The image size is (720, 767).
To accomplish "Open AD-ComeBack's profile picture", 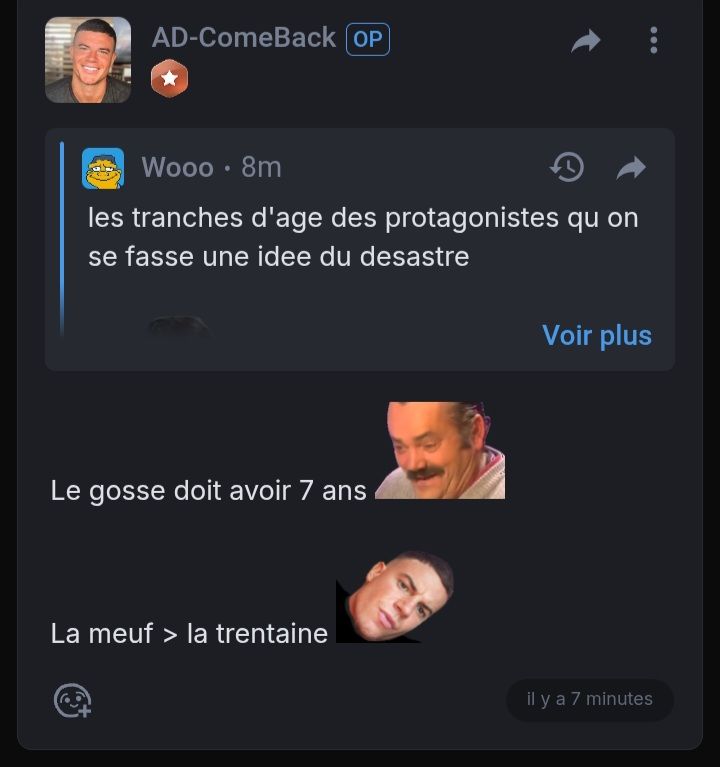I will (88, 60).
